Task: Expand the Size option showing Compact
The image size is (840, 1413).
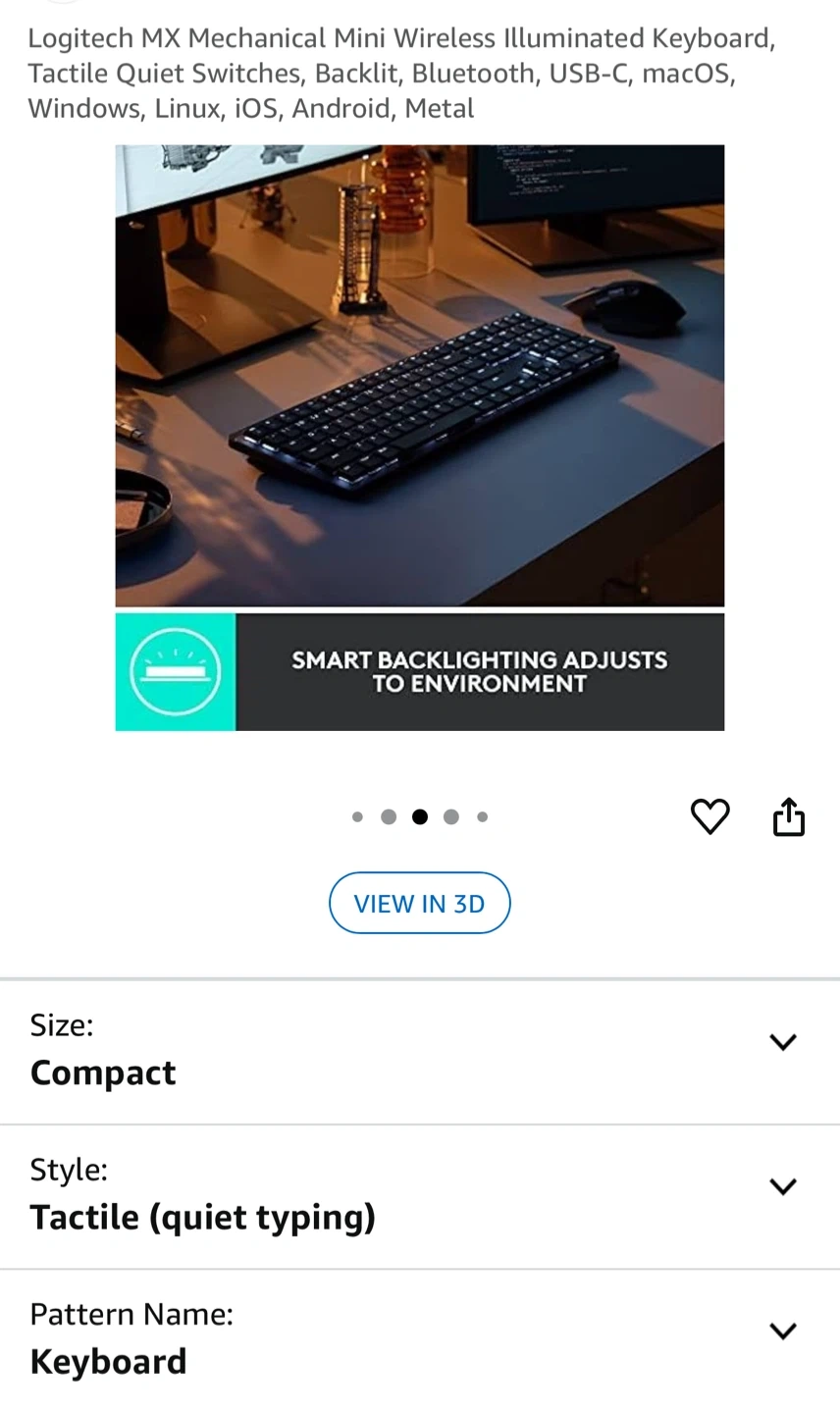Action: click(420, 1052)
